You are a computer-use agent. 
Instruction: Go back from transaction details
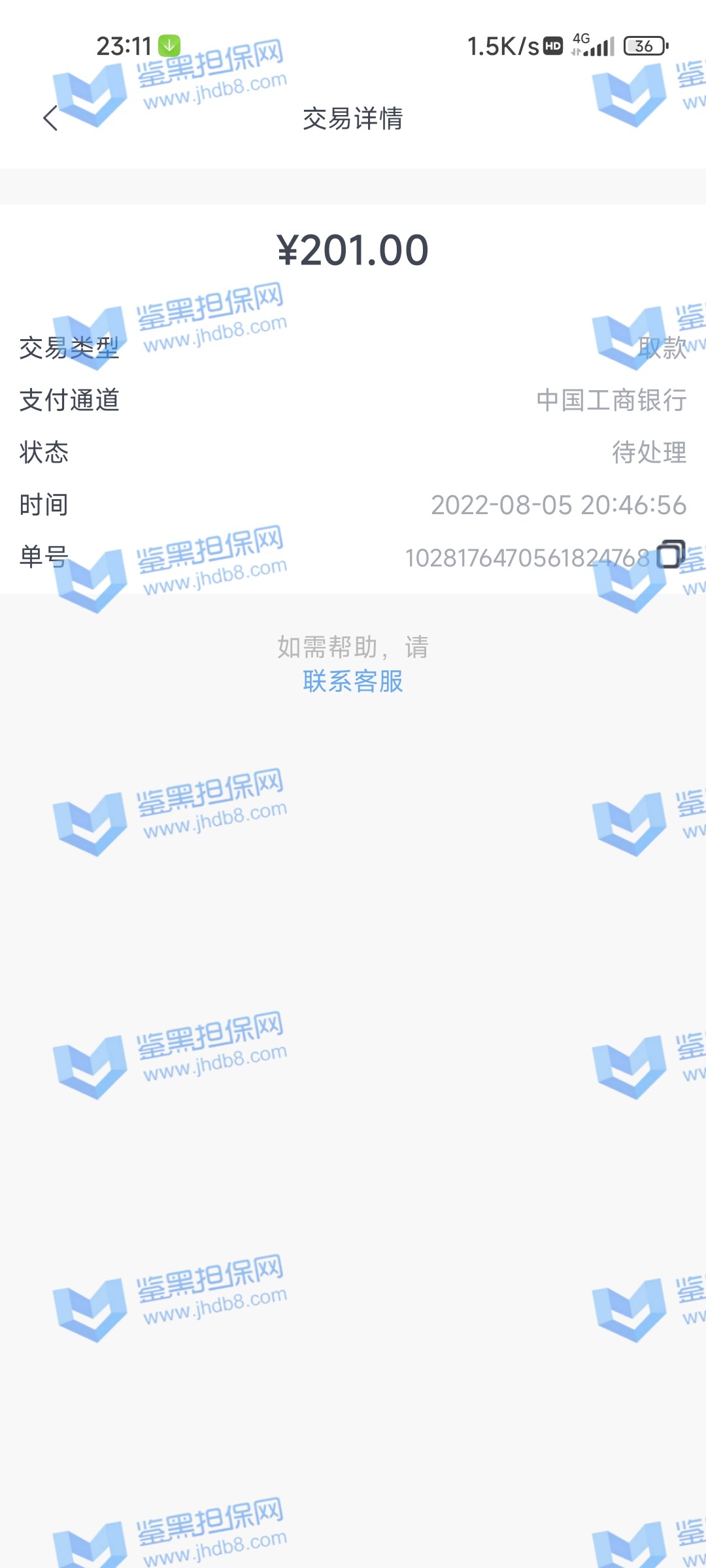50,118
